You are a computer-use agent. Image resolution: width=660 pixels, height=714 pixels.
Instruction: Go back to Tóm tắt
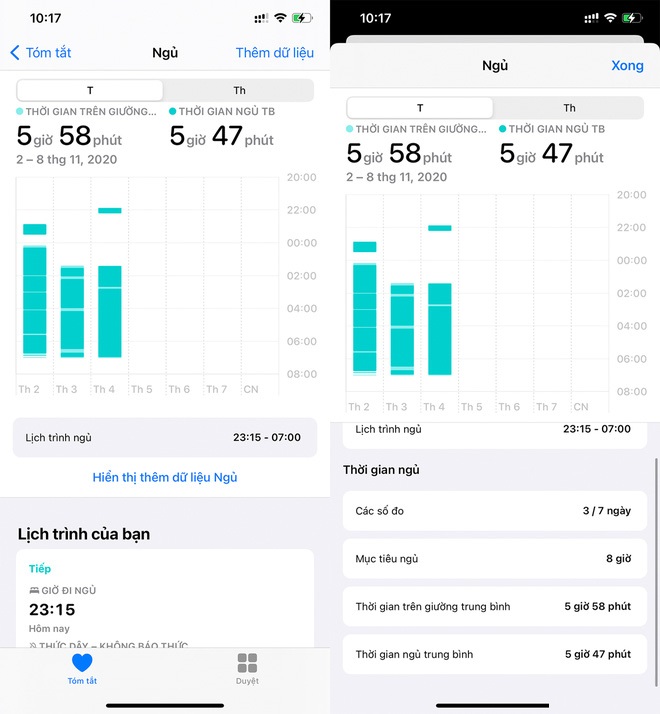[40, 52]
